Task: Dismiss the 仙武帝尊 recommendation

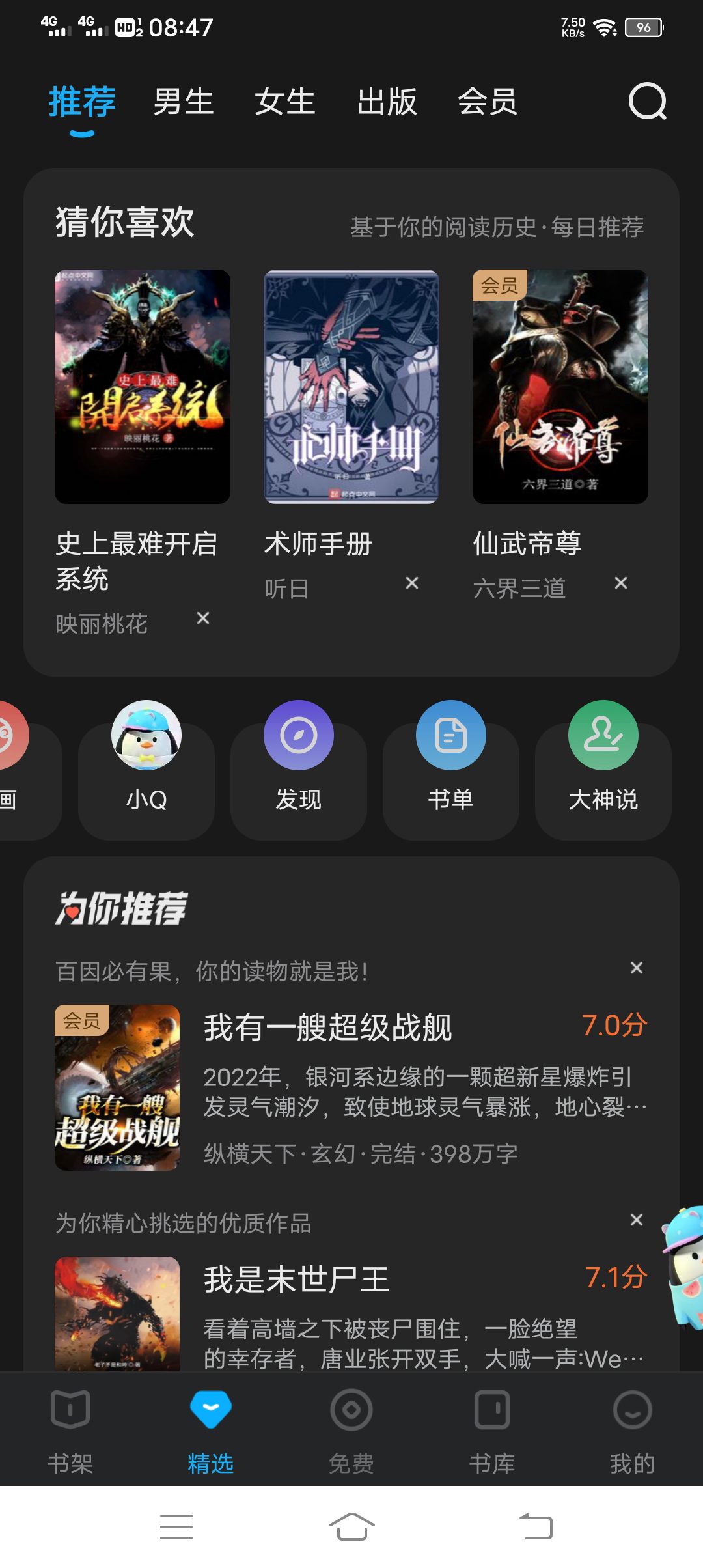Action: point(621,583)
